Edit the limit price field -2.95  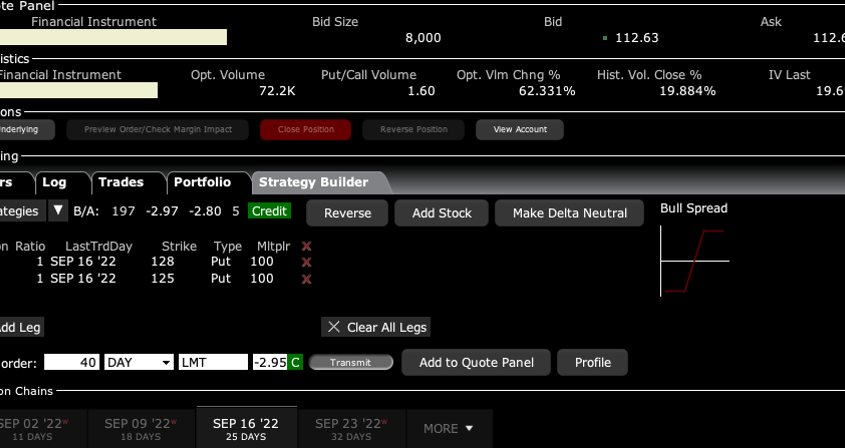(270, 362)
